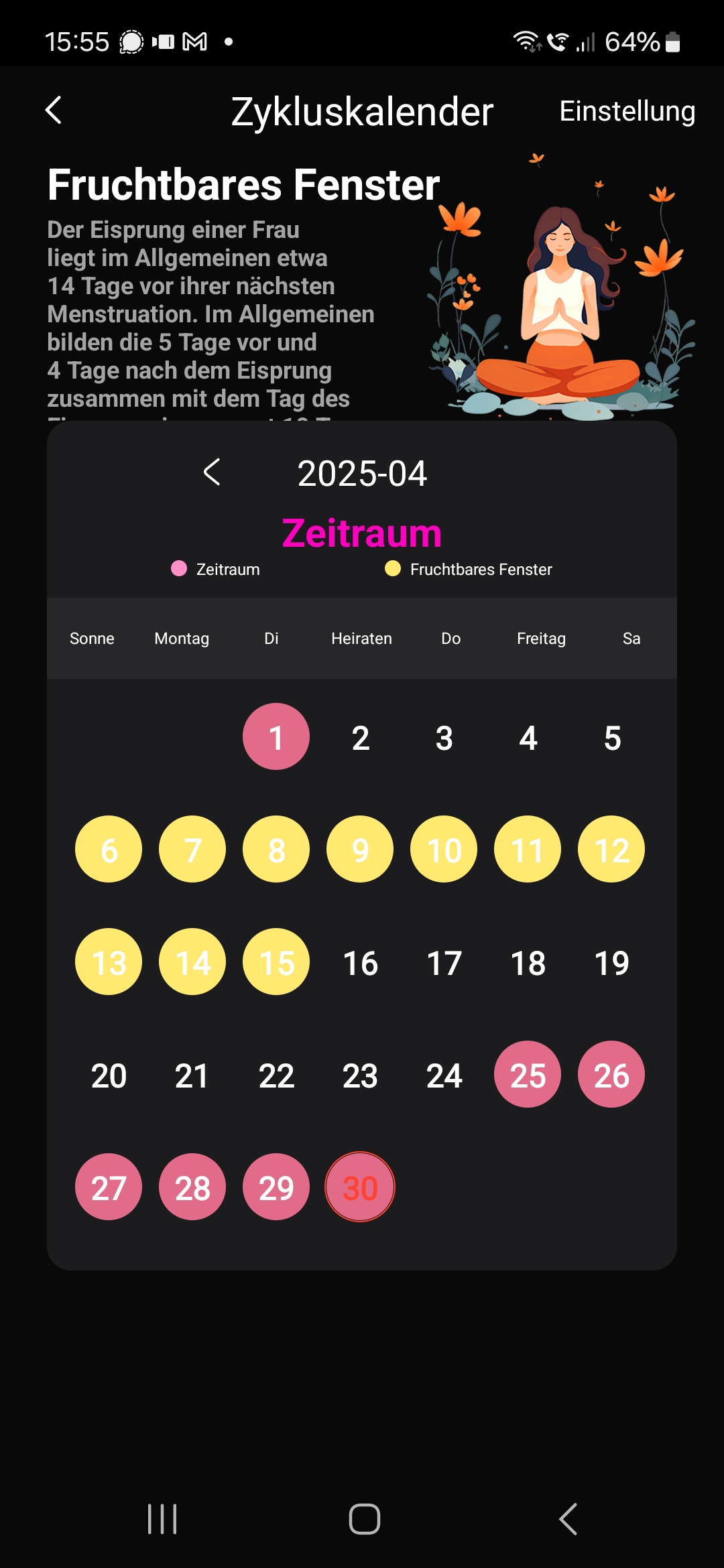This screenshot has height=1568, width=724.
Task: Choose today's date 30
Action: tap(360, 1187)
